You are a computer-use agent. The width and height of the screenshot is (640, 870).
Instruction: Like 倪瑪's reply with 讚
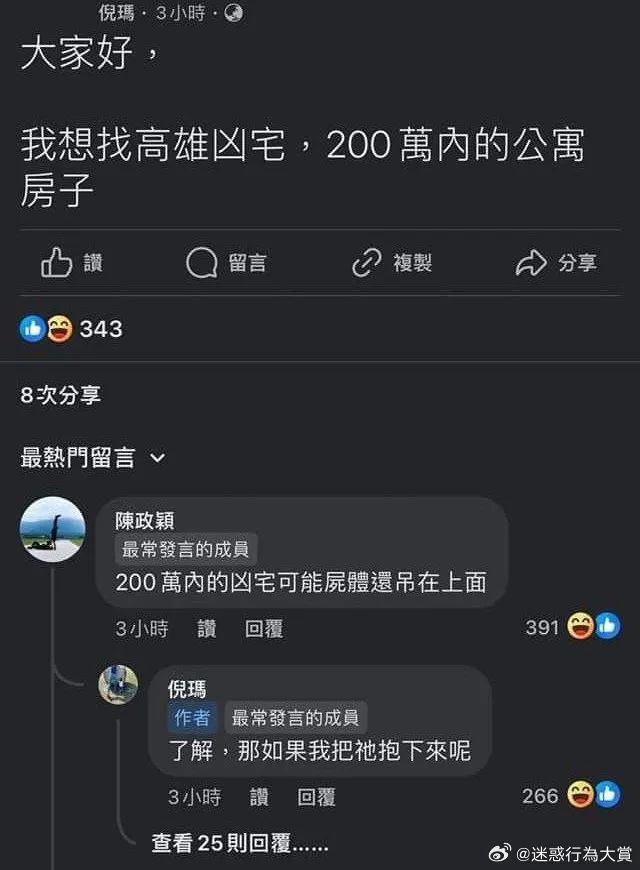(x=260, y=796)
